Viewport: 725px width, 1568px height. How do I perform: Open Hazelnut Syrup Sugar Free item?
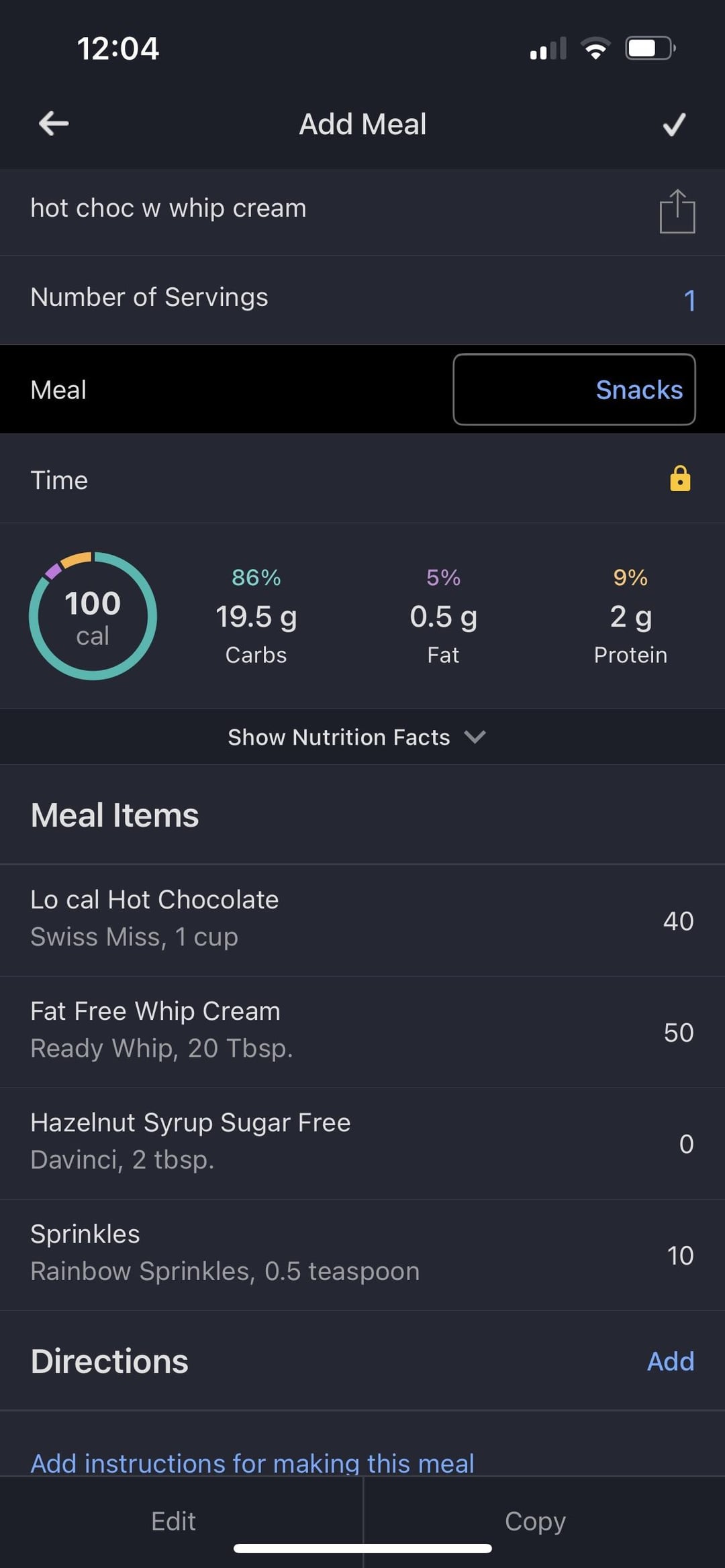coord(362,1143)
